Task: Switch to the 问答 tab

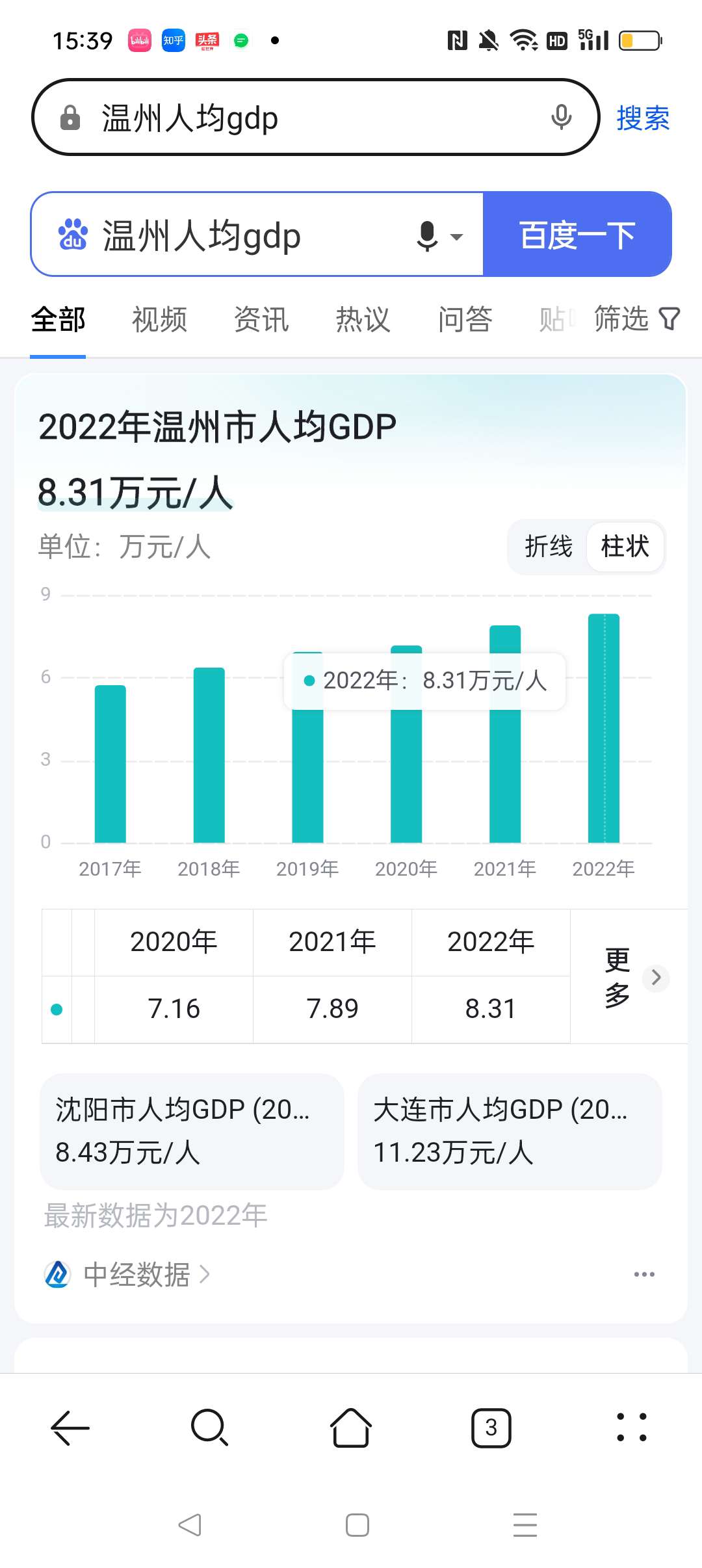Action: (465, 320)
